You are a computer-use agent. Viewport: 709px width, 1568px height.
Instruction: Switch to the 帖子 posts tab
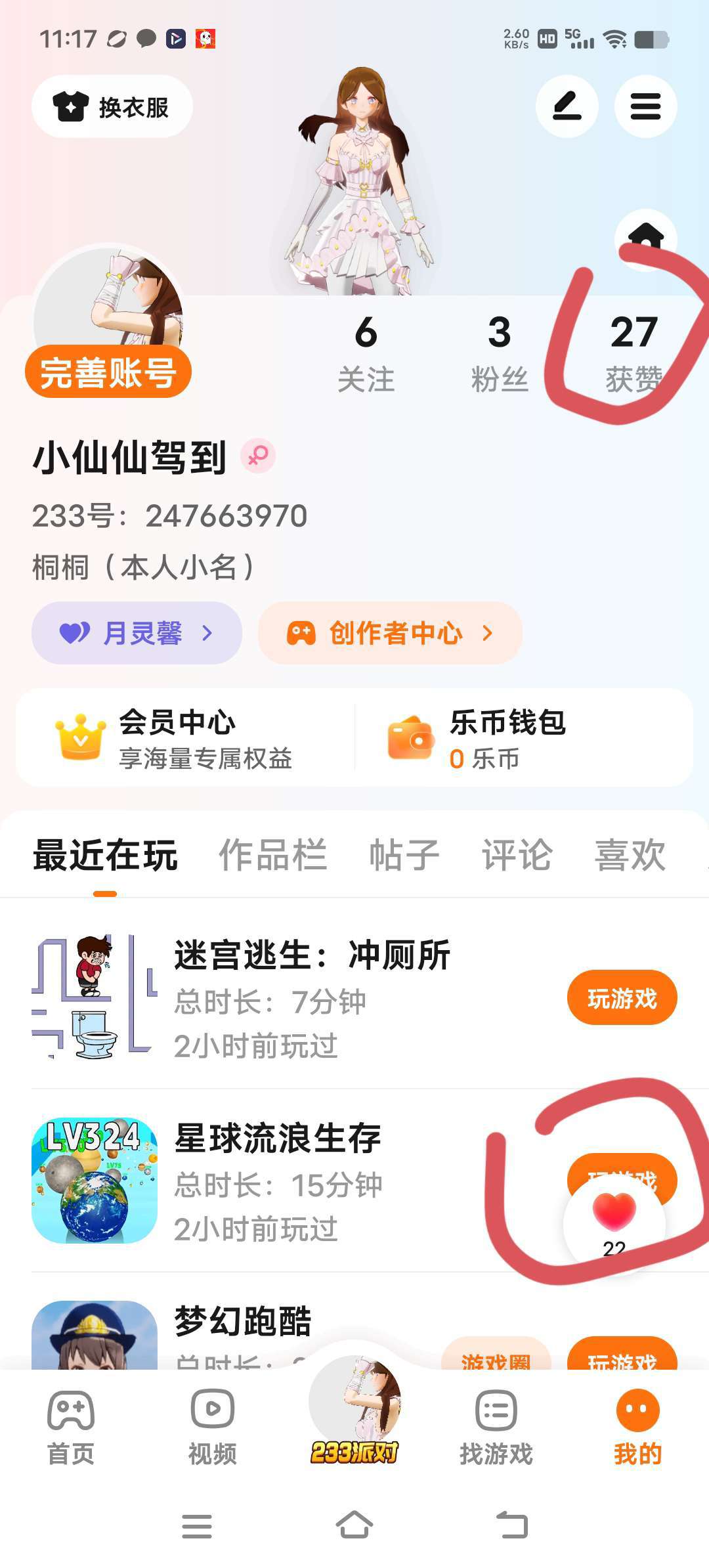[x=404, y=855]
